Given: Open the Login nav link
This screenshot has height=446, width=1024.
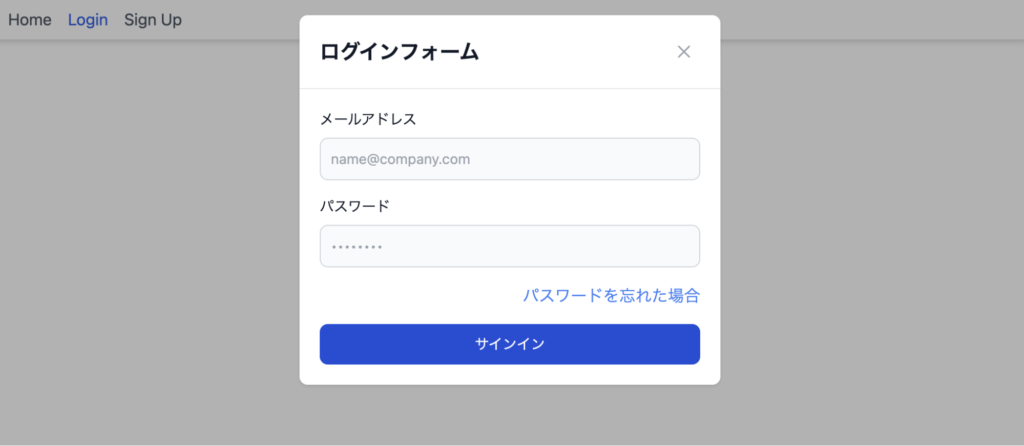Looking at the screenshot, I should (x=88, y=20).
